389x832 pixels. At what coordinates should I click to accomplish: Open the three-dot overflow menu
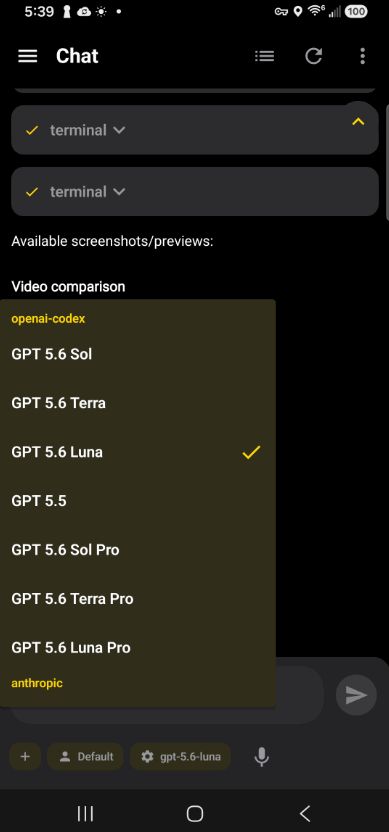(x=362, y=56)
